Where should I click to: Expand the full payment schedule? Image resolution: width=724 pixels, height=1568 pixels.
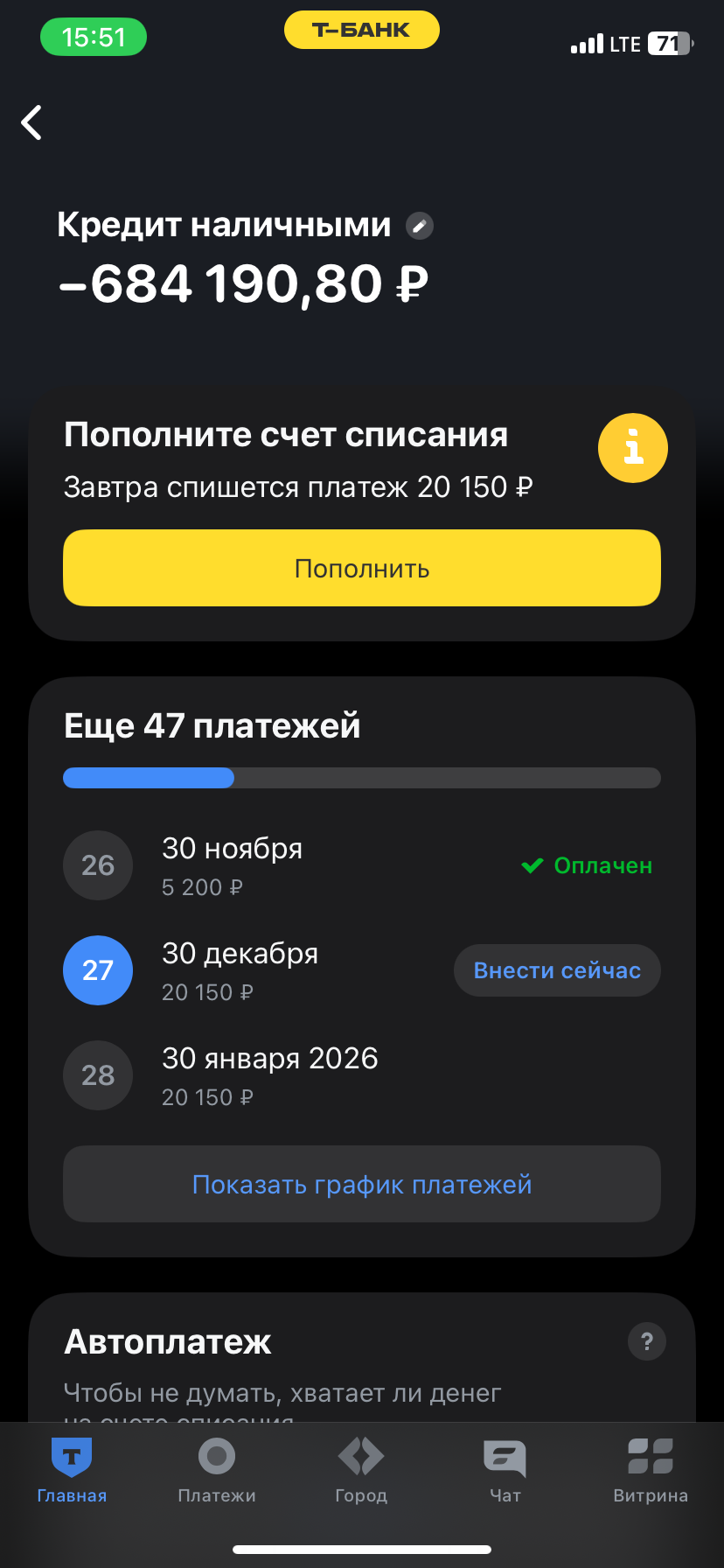[361, 1184]
